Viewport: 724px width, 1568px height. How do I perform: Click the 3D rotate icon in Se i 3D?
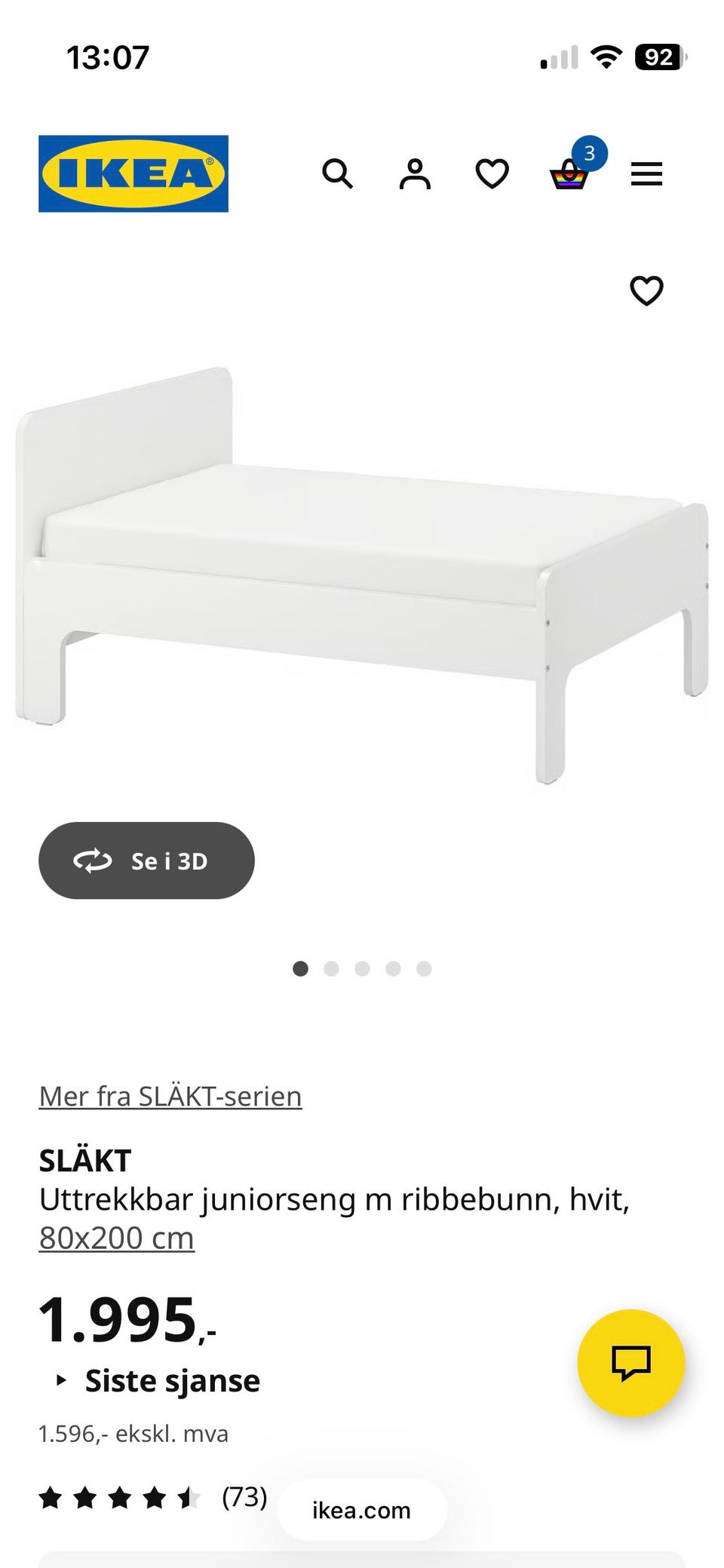tap(93, 861)
